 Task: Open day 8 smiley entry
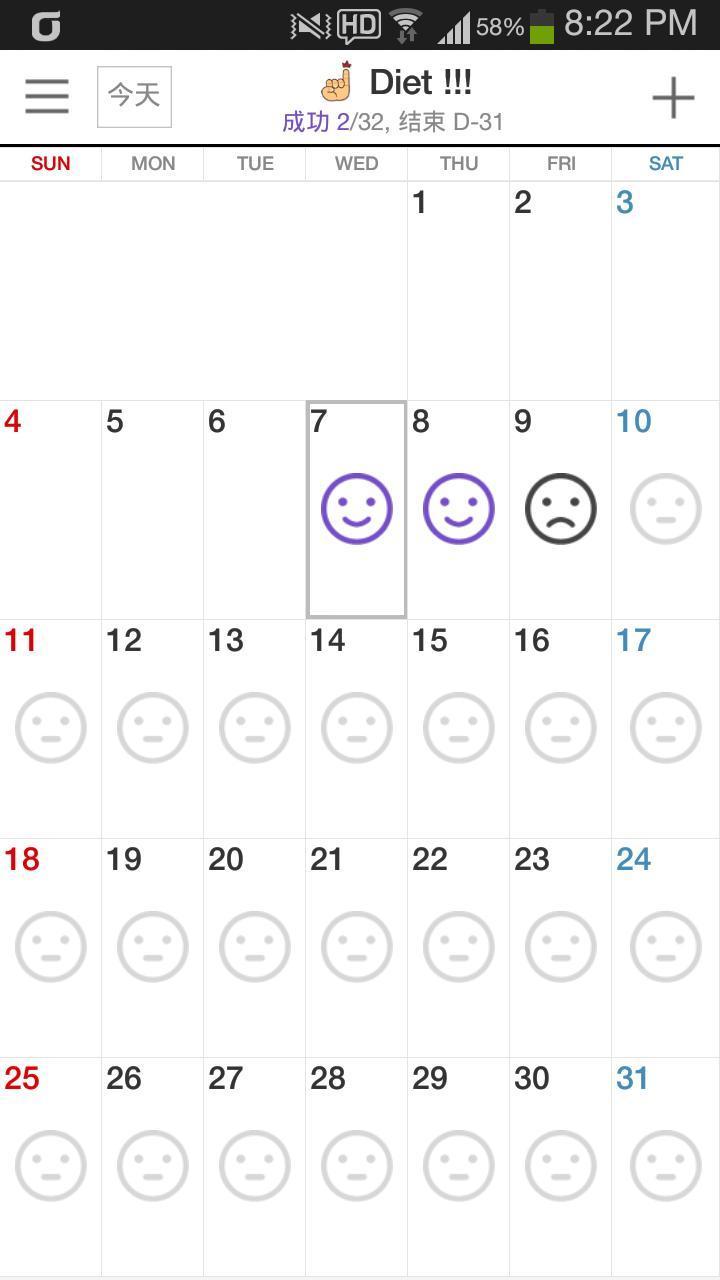(x=458, y=509)
